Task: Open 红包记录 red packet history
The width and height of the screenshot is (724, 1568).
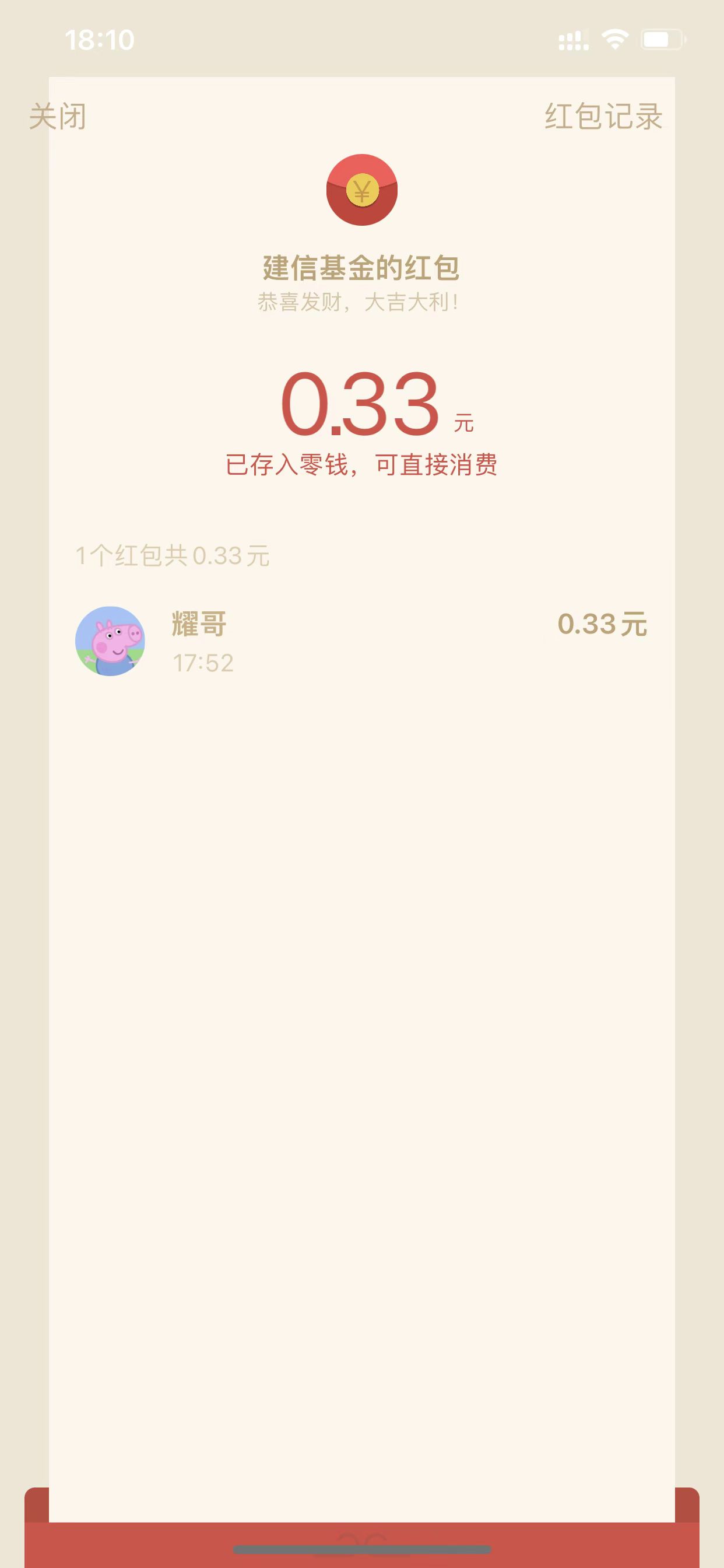Action: click(603, 116)
